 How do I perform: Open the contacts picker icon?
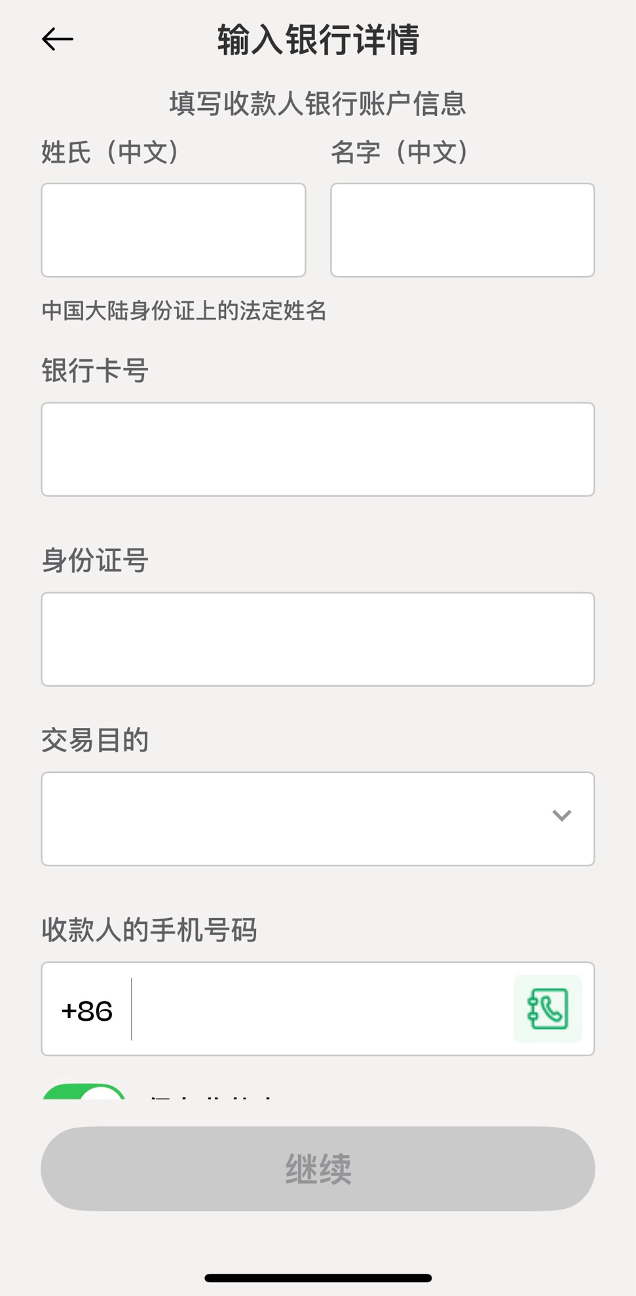pos(548,1009)
